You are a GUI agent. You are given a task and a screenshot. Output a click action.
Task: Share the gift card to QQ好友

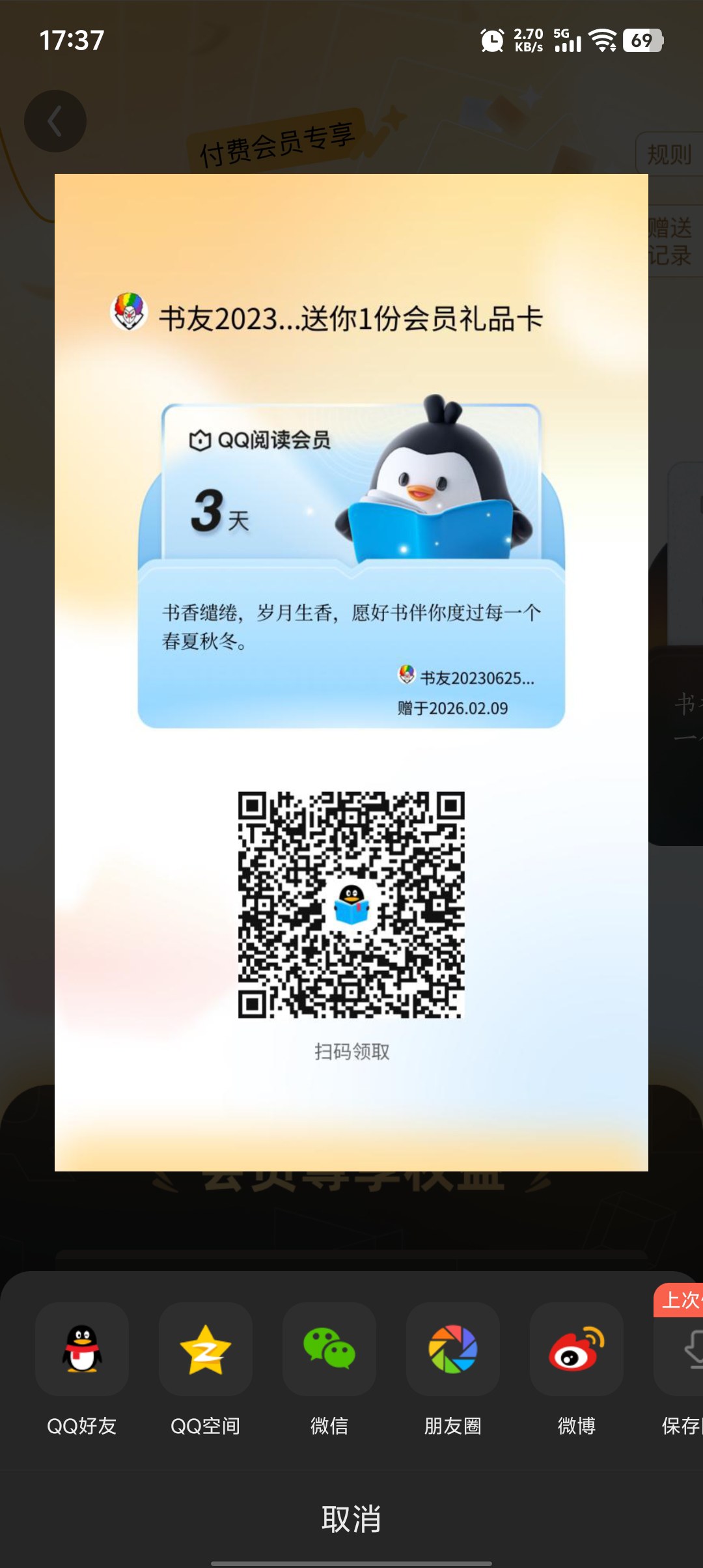coord(82,1349)
